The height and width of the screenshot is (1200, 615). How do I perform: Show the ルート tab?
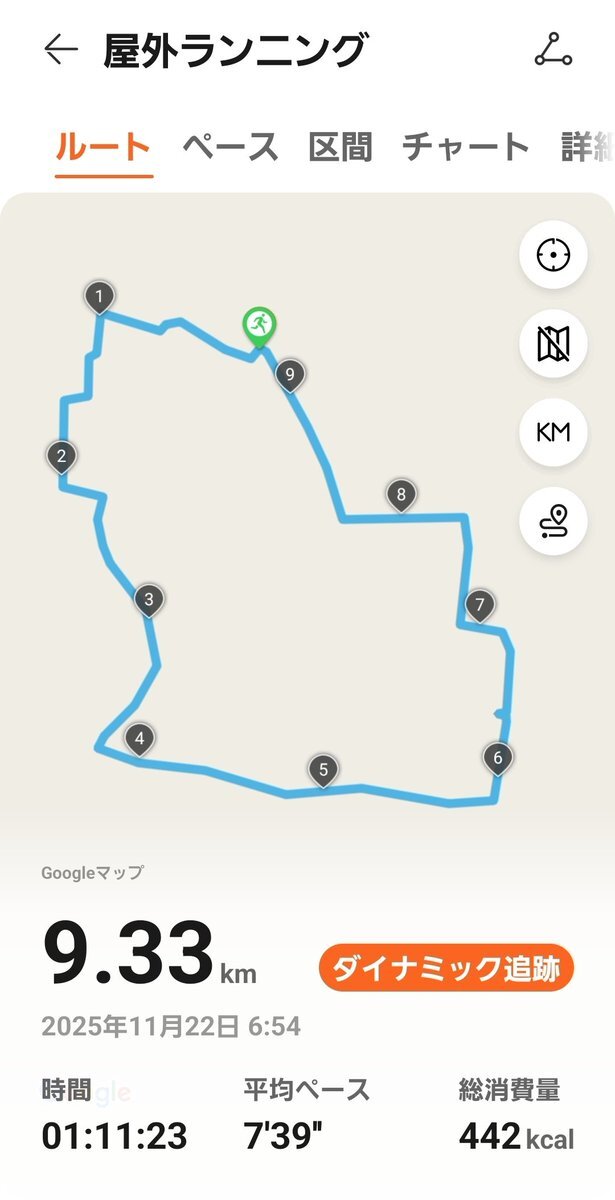pos(103,148)
